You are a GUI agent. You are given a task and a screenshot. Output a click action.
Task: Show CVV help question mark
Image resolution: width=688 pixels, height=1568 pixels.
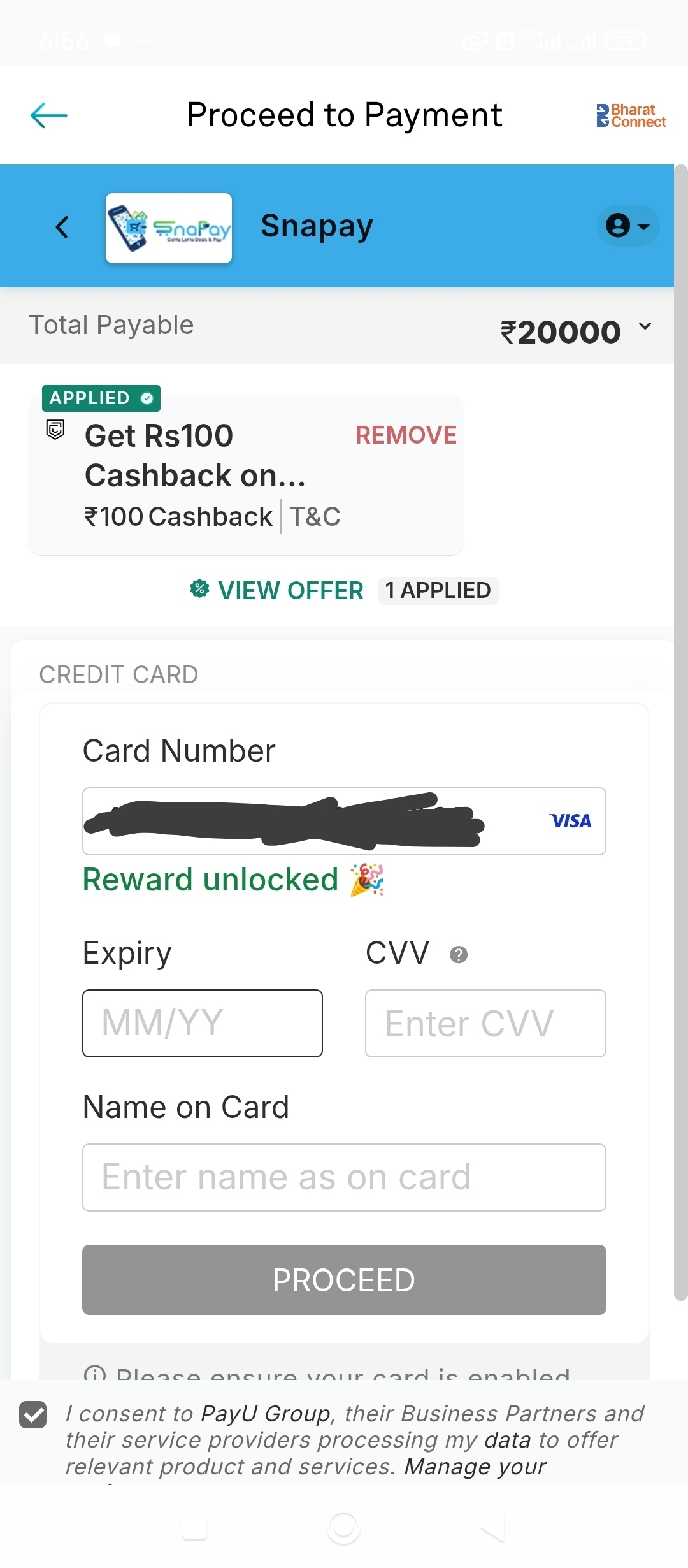click(459, 954)
